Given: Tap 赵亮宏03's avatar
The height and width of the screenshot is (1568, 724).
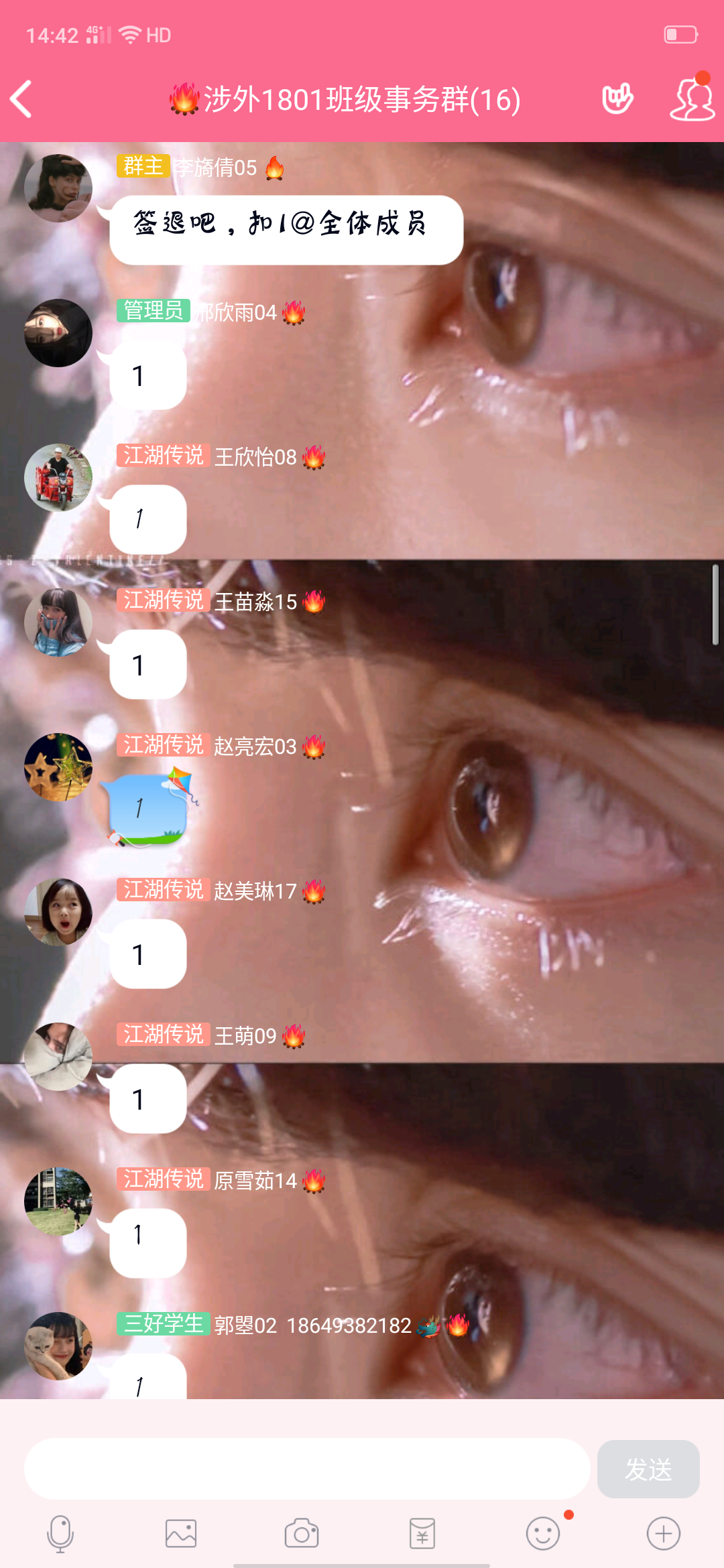Looking at the screenshot, I should 58,767.
